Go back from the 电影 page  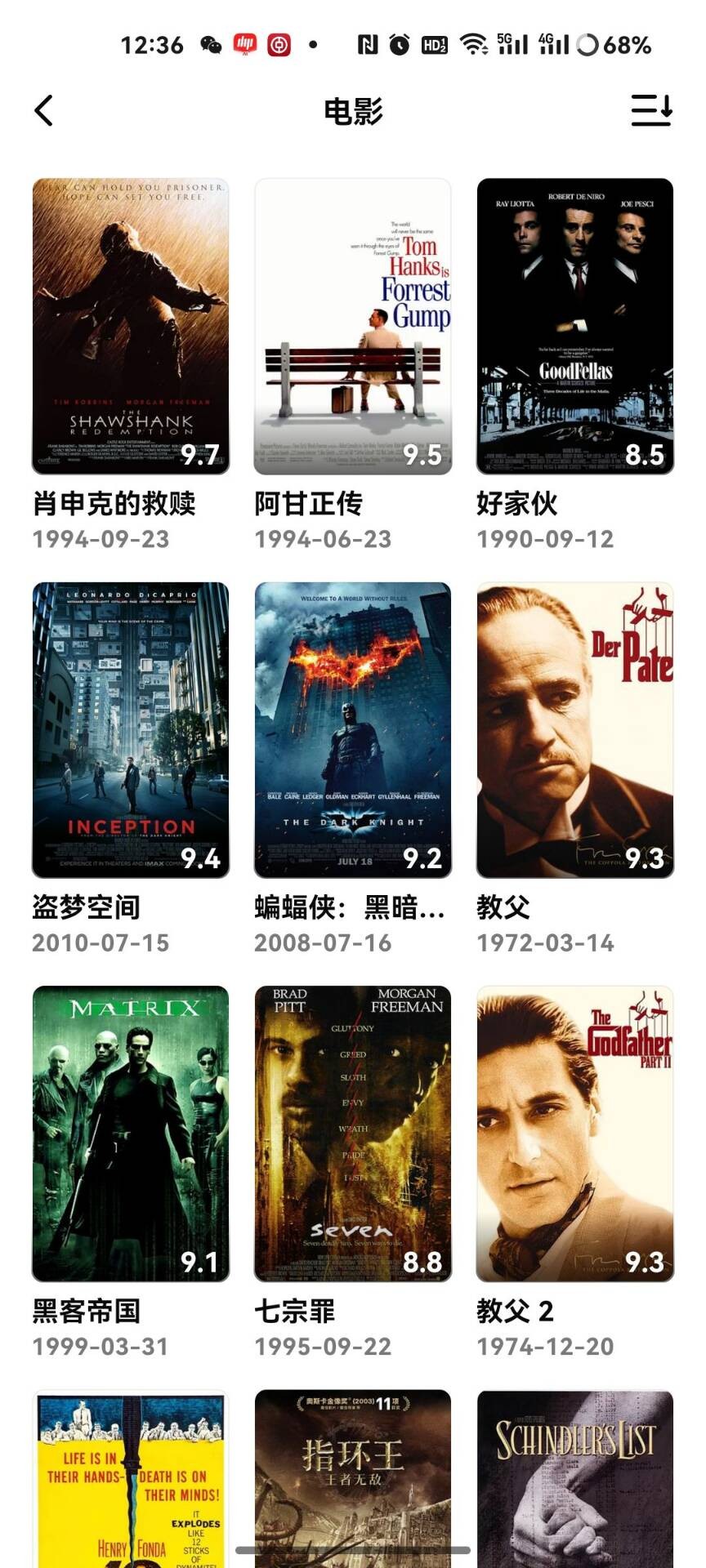[44, 111]
